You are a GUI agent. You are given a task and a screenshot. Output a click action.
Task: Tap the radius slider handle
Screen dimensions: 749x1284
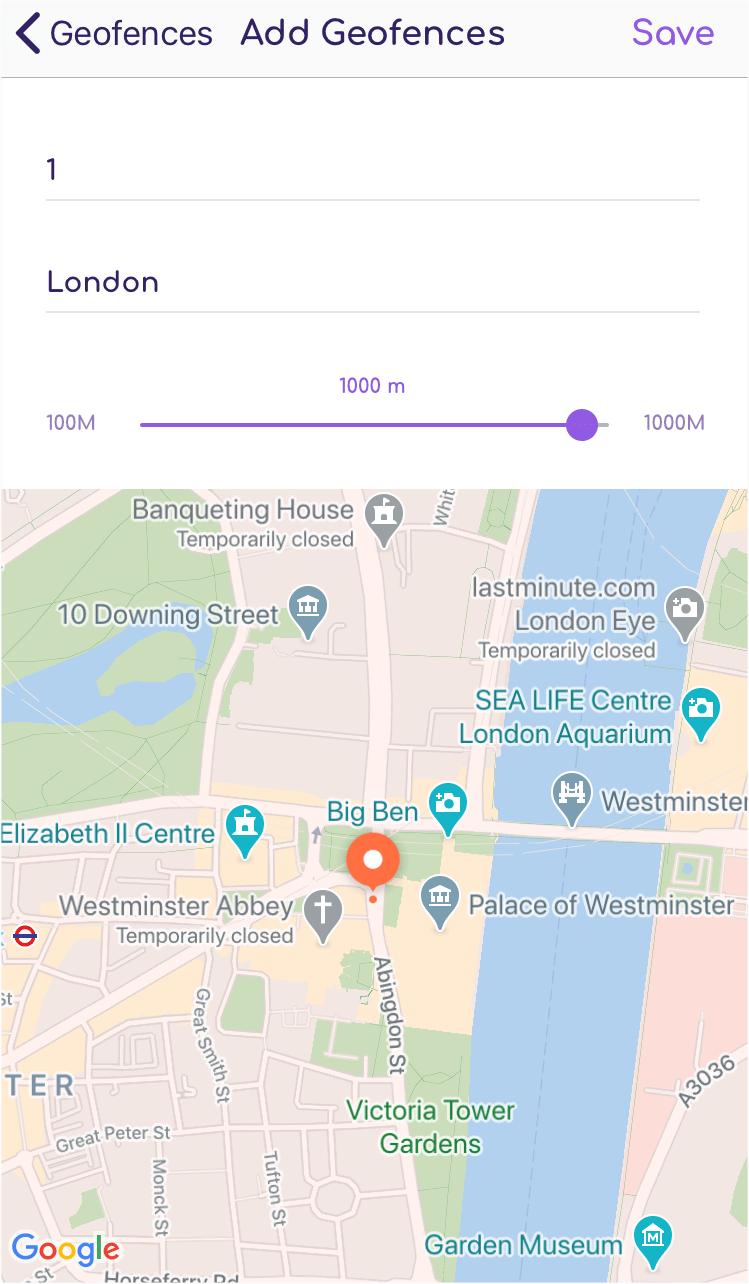[582, 425]
